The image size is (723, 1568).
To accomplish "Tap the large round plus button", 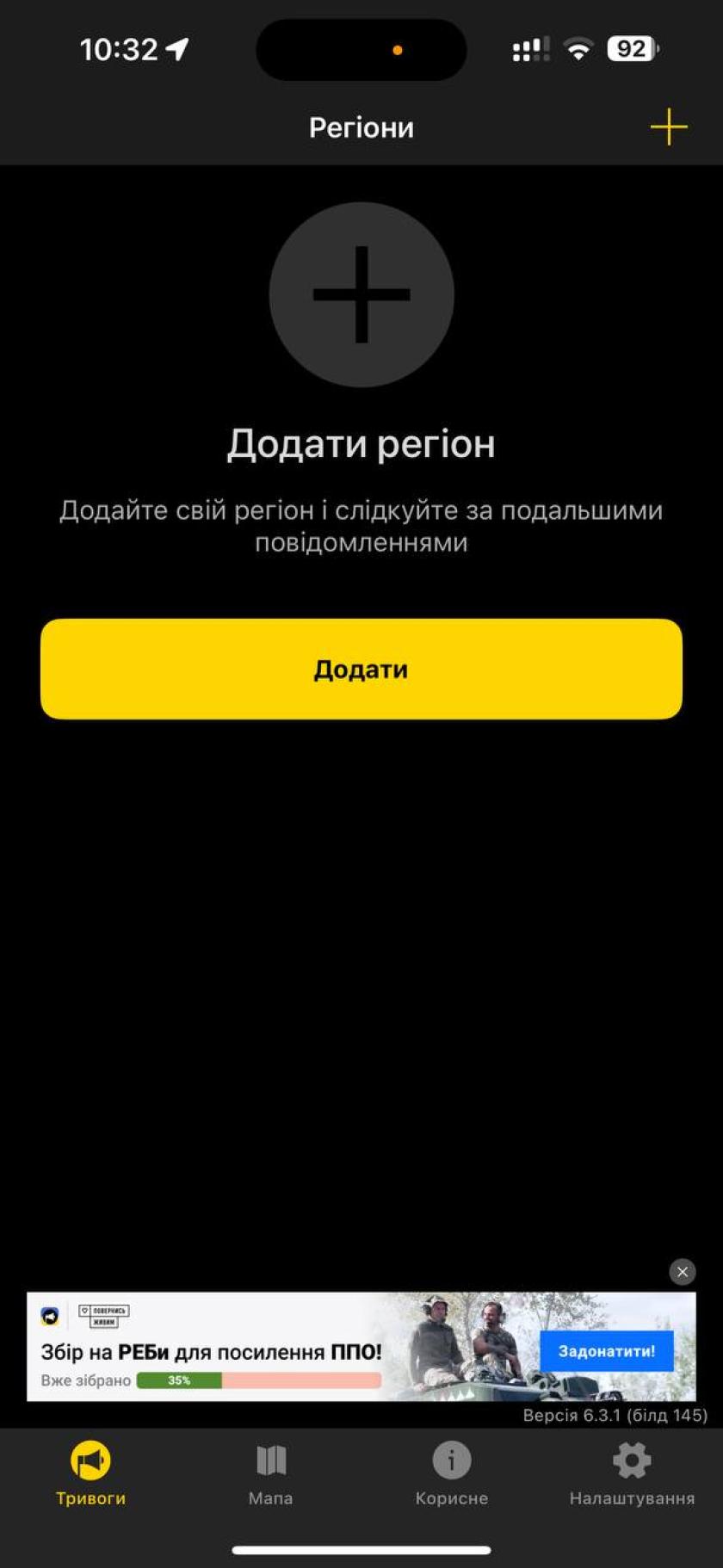I will [x=361, y=294].
